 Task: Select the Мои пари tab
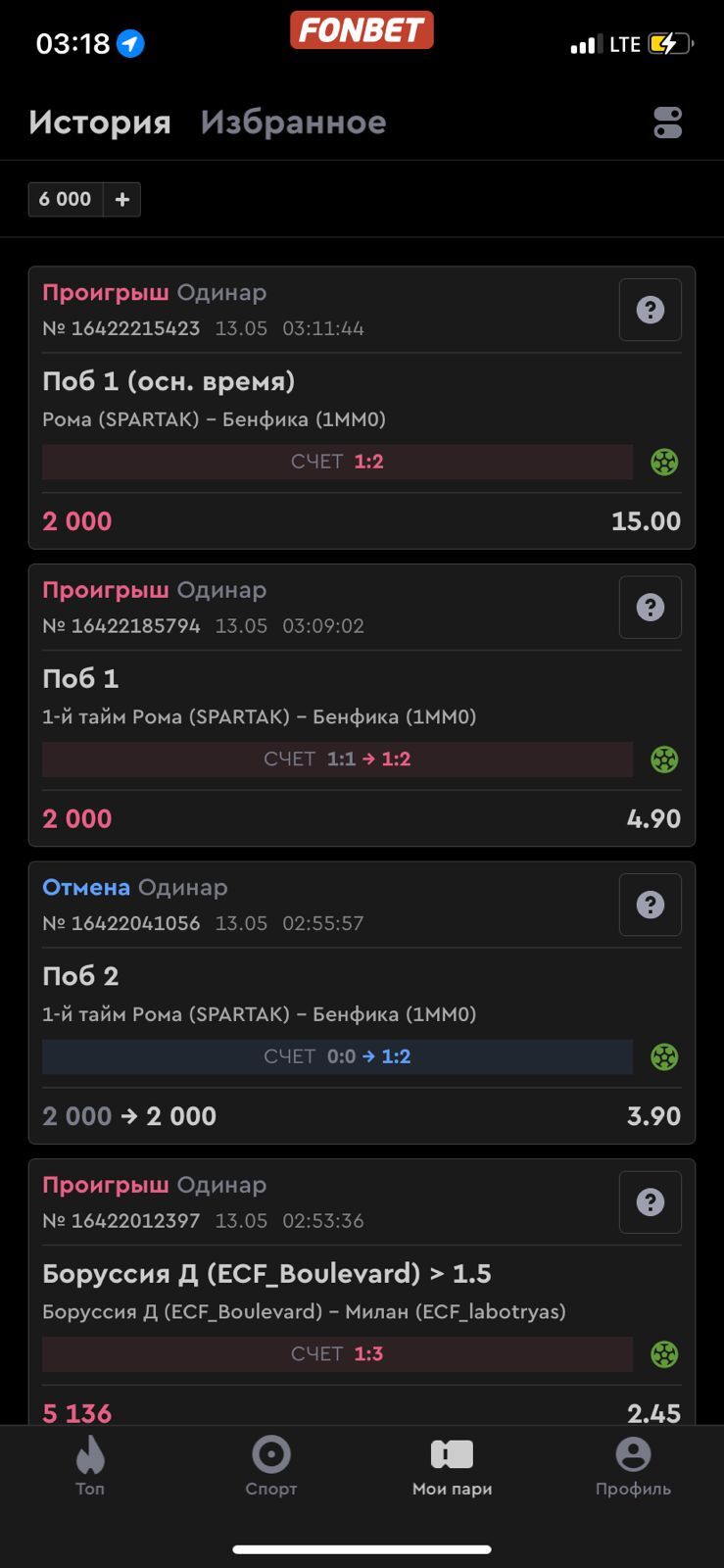tap(452, 1467)
